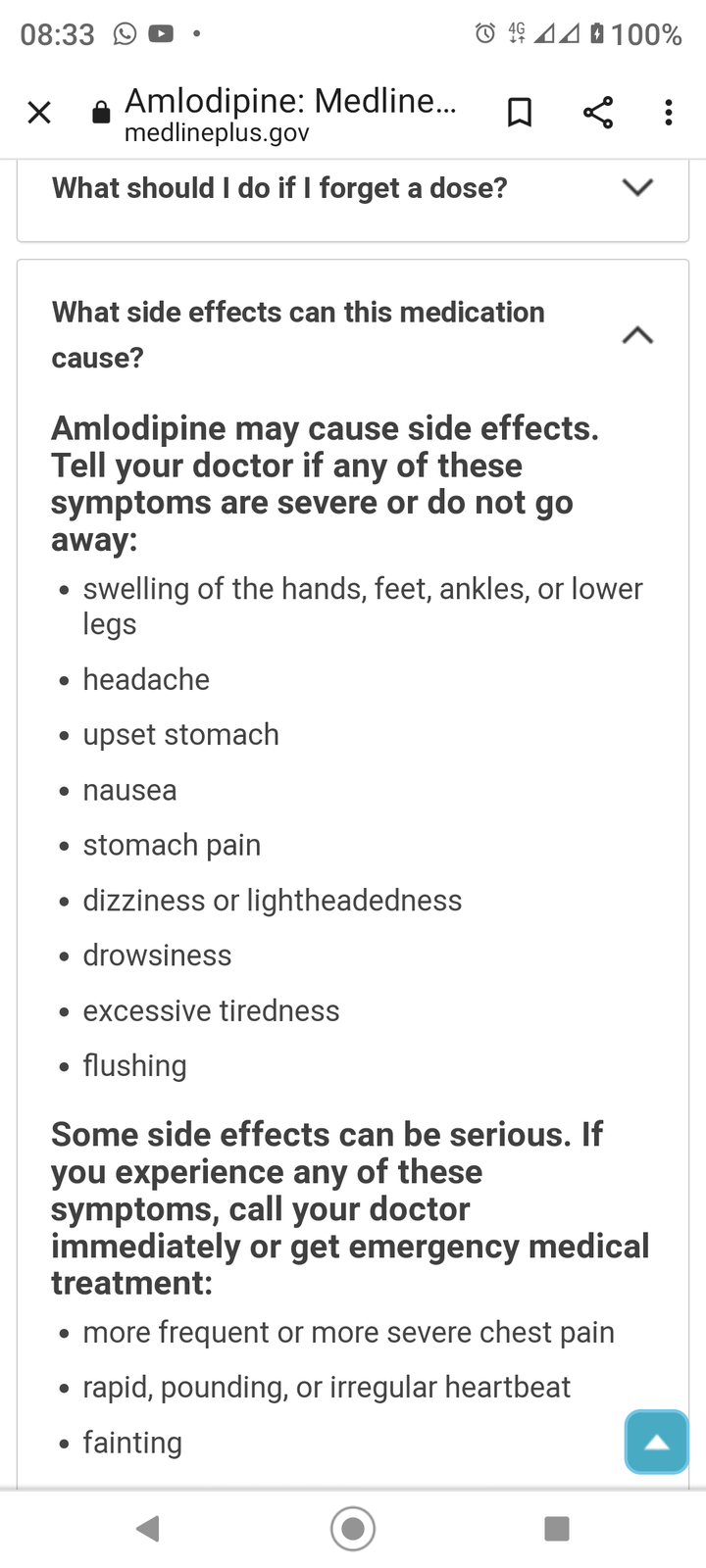Image resolution: width=706 pixels, height=1568 pixels.
Task: Open the recent apps view
Action: pos(556,1528)
